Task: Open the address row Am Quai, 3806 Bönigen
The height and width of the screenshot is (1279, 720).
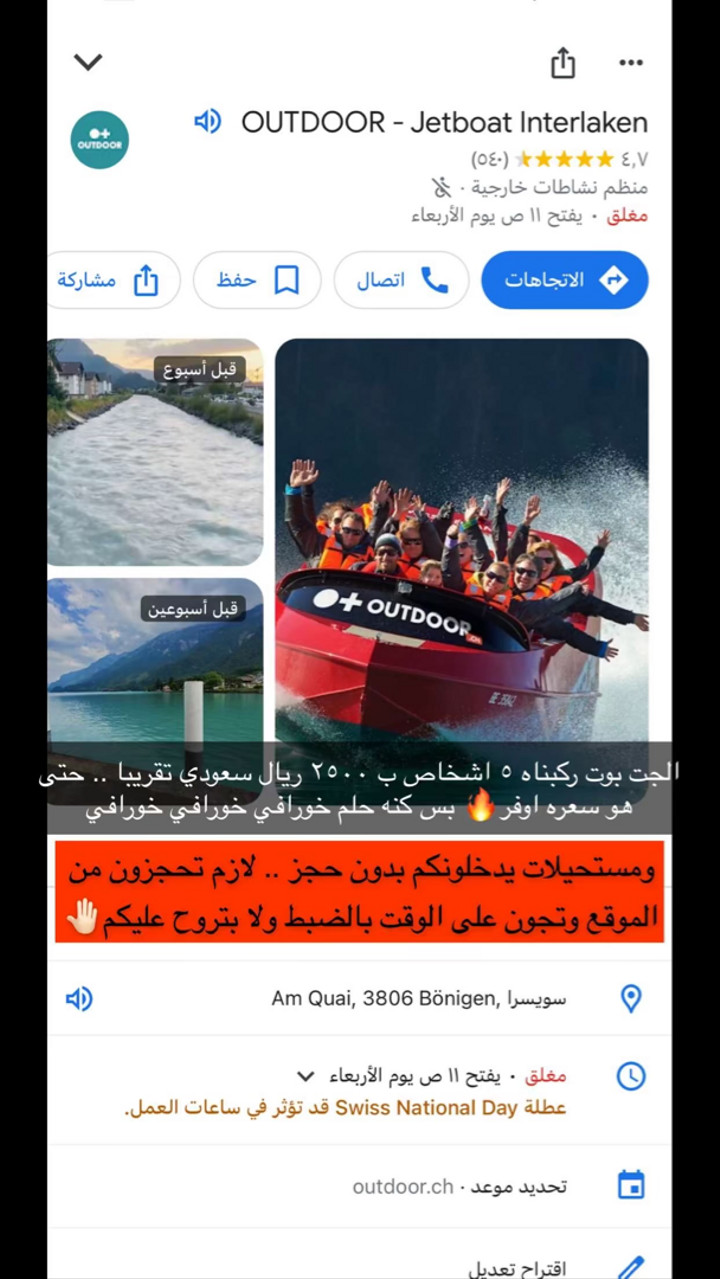Action: (x=418, y=998)
